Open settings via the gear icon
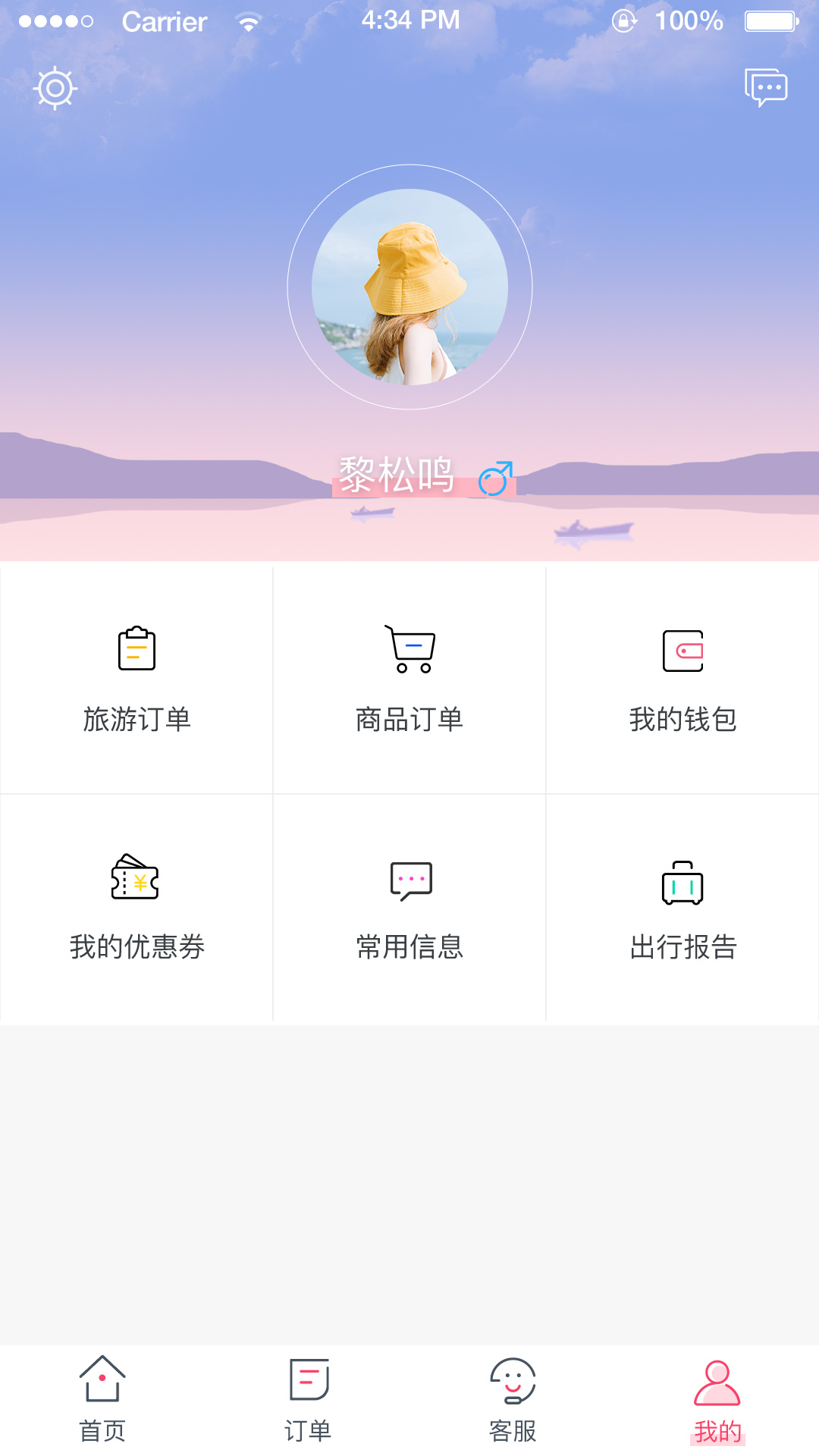This screenshot has height=1456, width=819. point(55,89)
